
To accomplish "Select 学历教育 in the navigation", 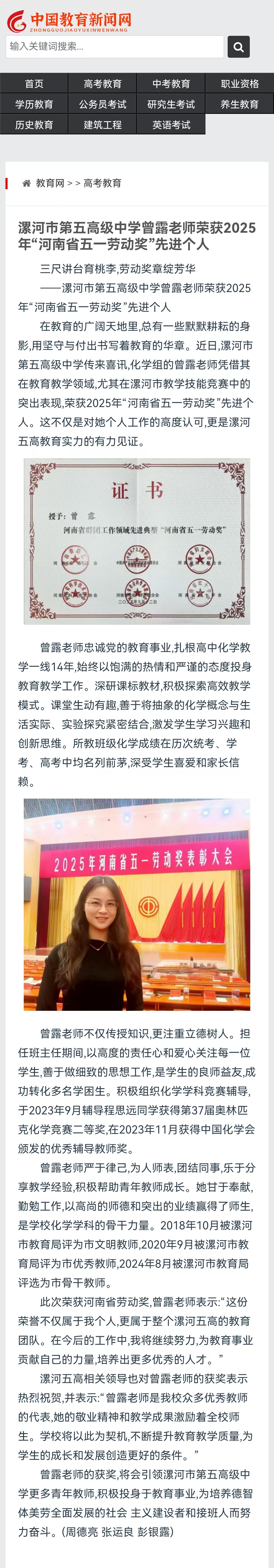I will point(34,104).
